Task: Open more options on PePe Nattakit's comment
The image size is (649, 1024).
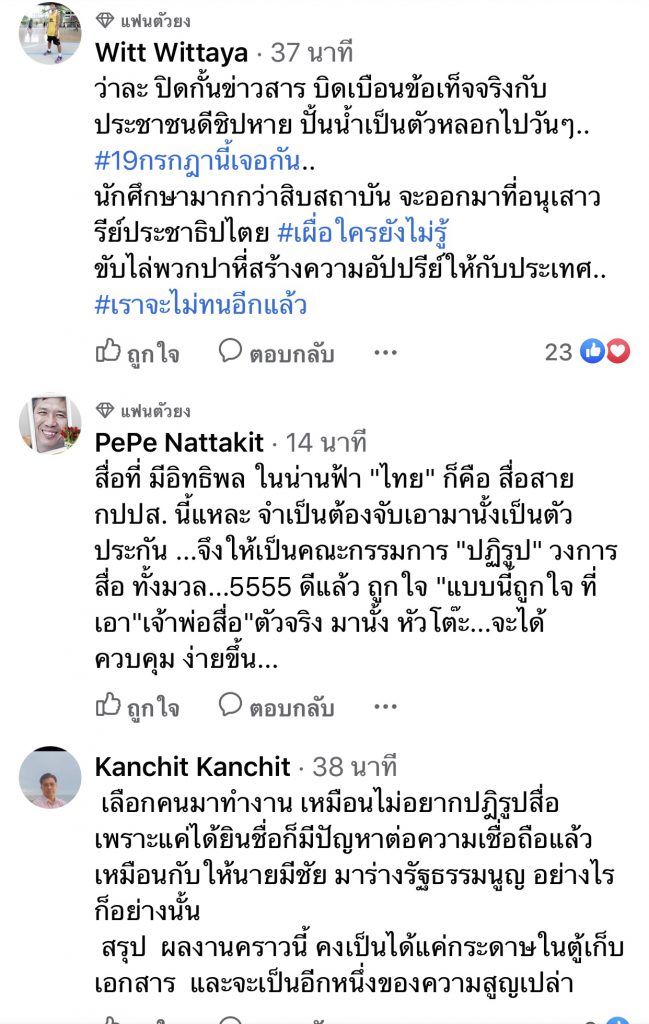Action: (x=386, y=707)
